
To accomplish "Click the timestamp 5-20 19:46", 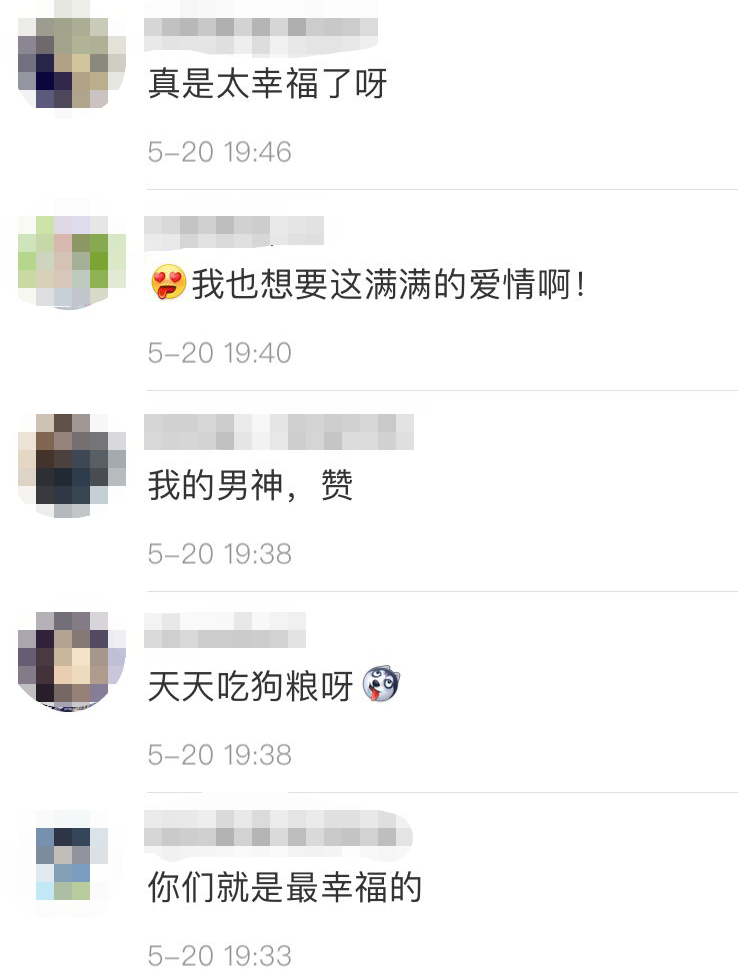I will (218, 152).
